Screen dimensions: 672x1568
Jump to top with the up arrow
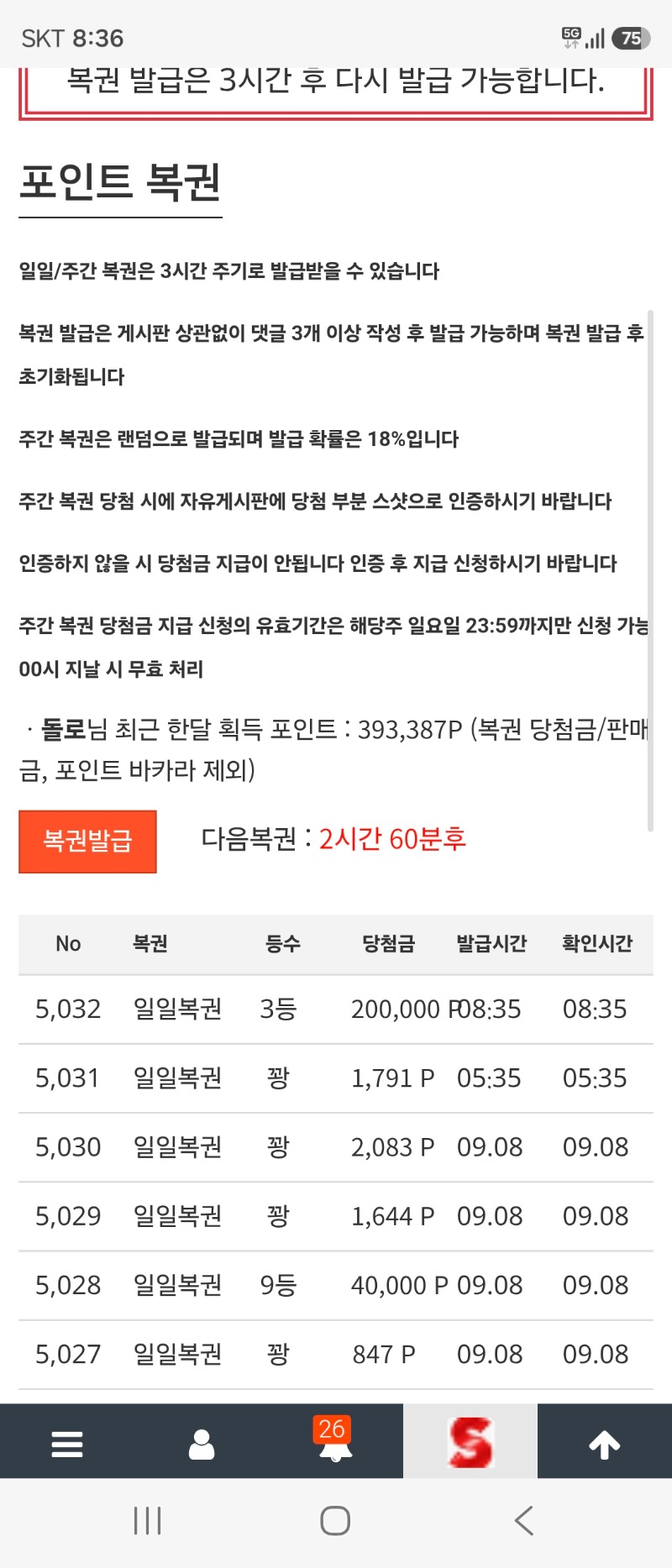[605, 1444]
